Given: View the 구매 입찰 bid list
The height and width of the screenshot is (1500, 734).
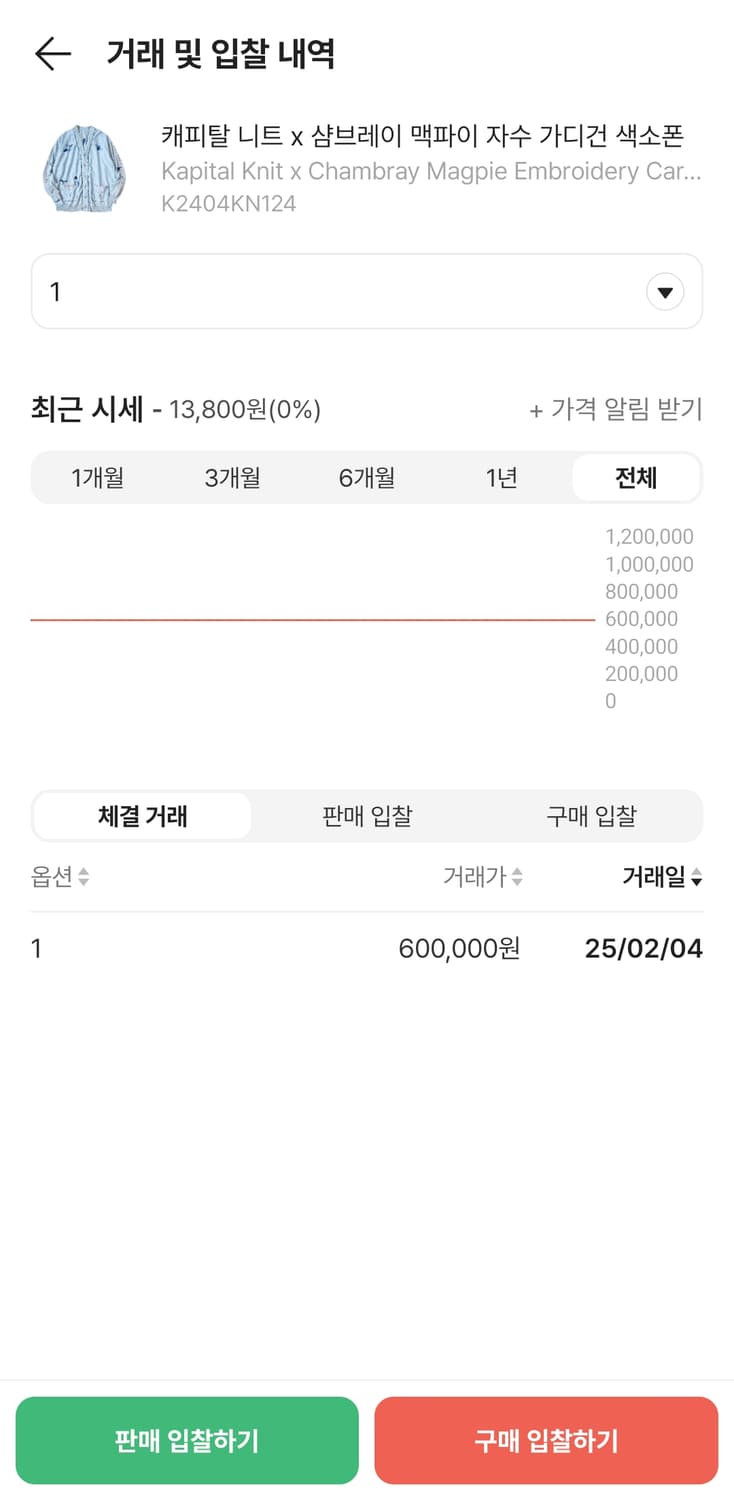Looking at the screenshot, I should click(591, 816).
